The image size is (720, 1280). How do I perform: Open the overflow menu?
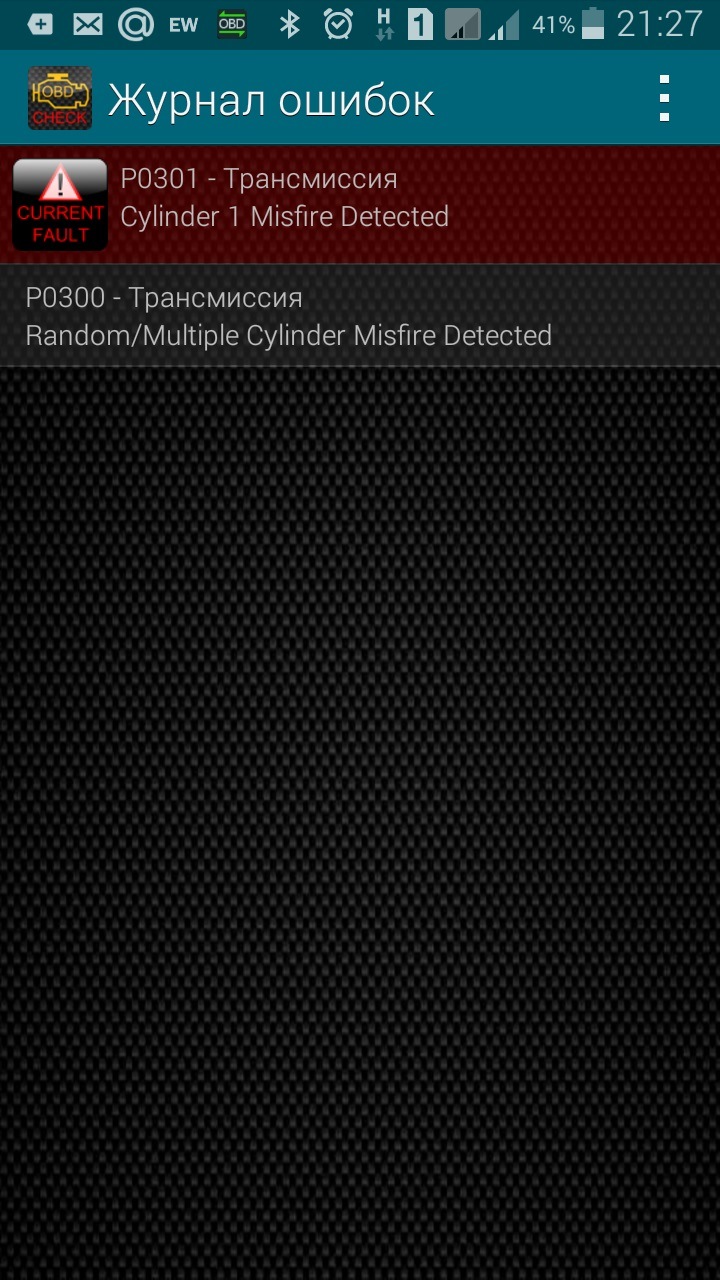click(x=664, y=99)
